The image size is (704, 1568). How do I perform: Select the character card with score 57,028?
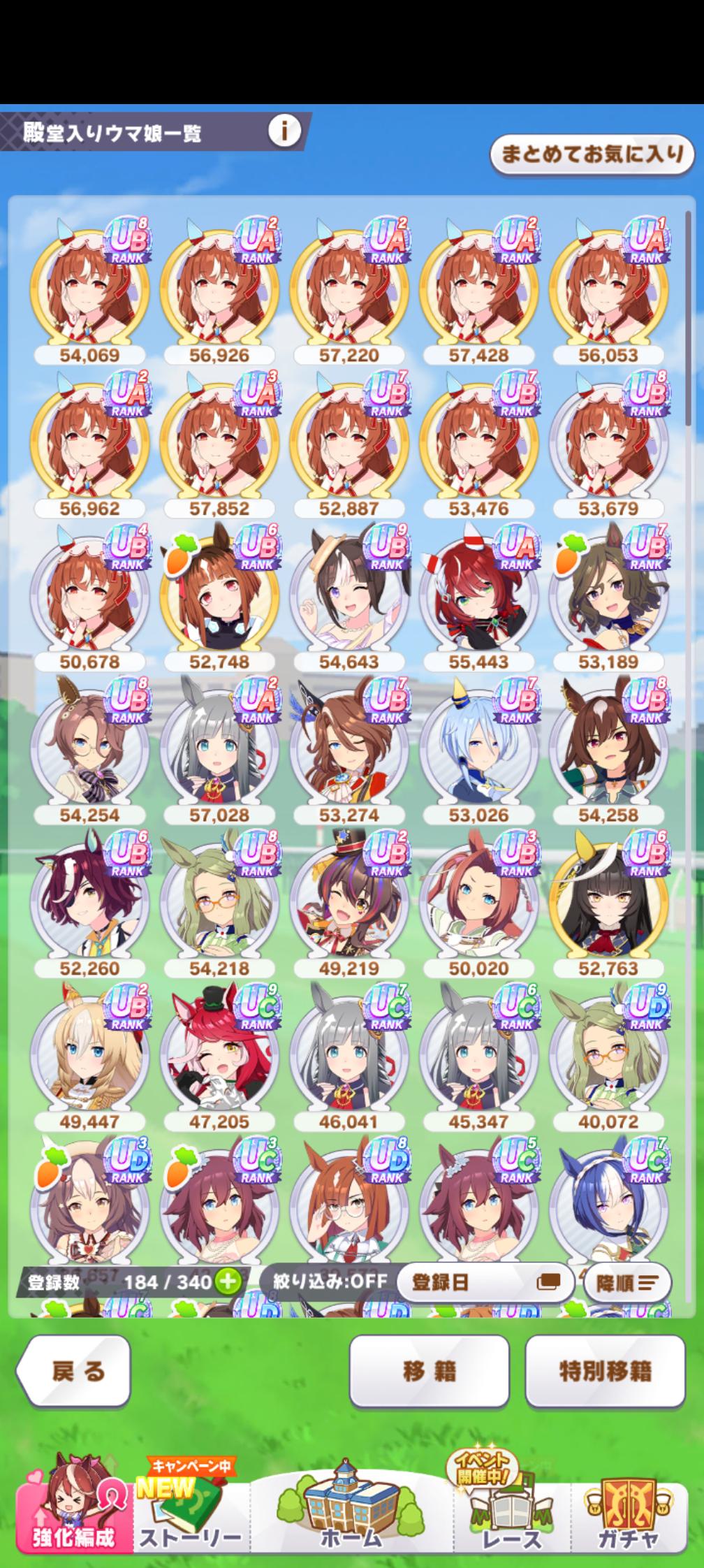219,750
